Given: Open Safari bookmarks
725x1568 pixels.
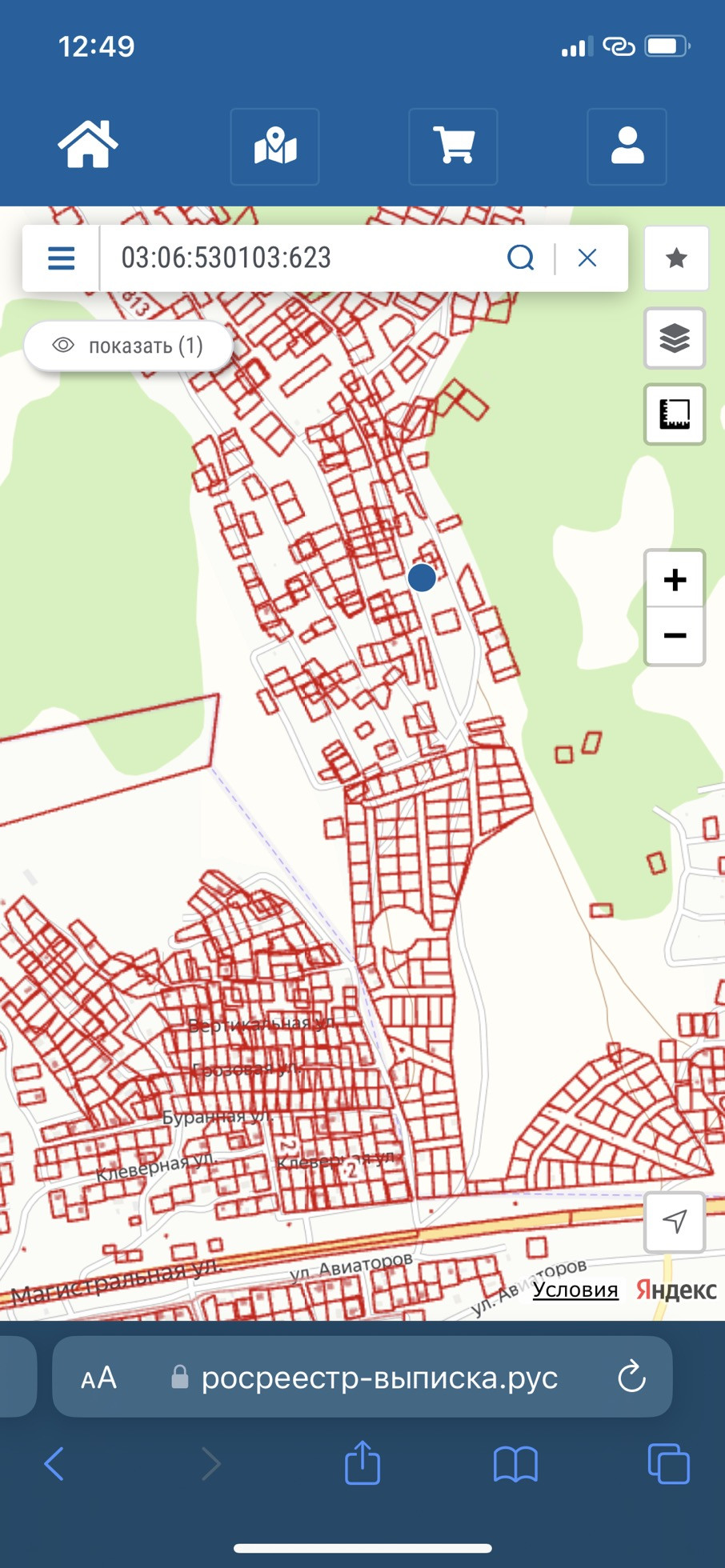Looking at the screenshot, I should coord(515,1464).
